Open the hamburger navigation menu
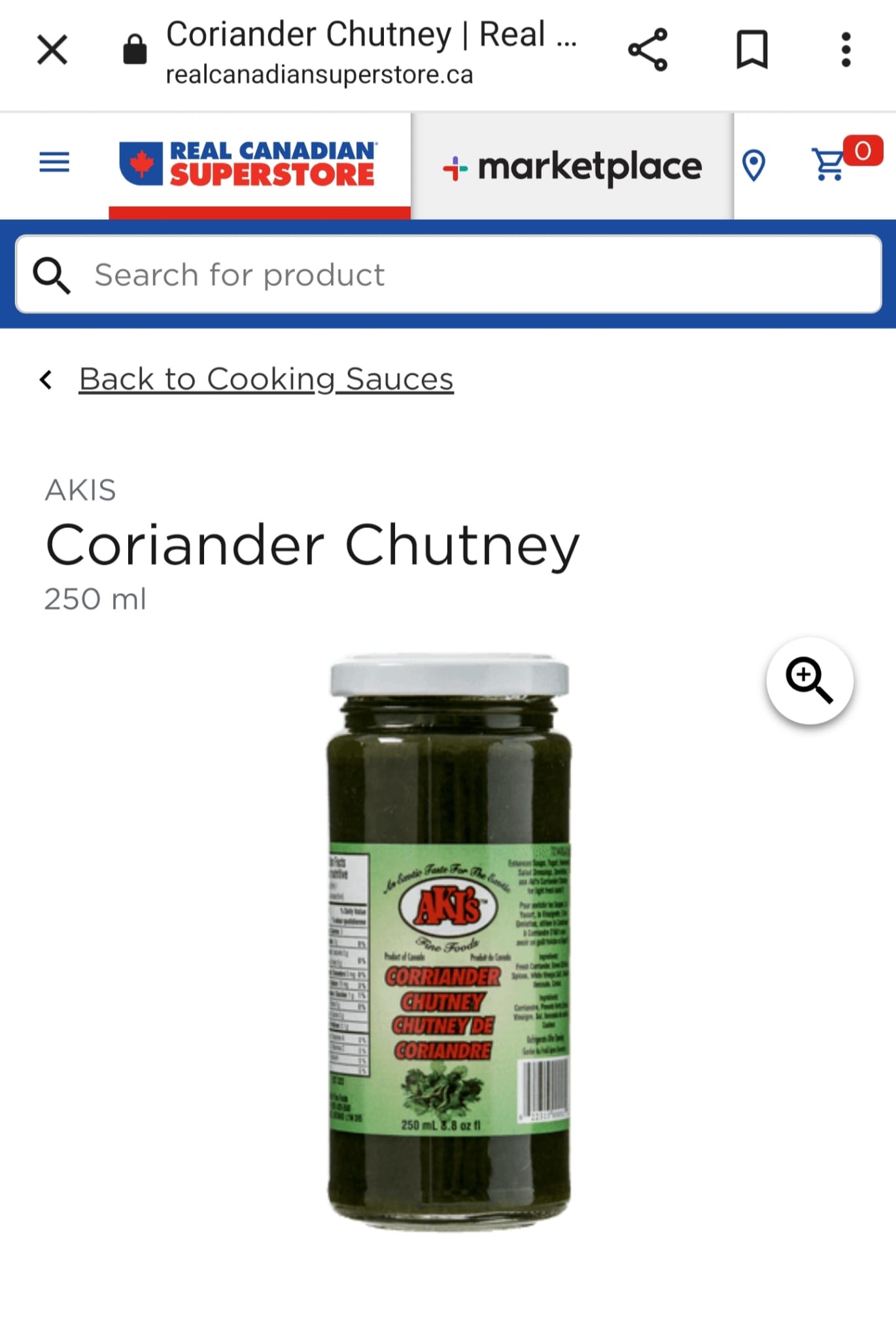The width and height of the screenshot is (896, 1340). (54, 162)
